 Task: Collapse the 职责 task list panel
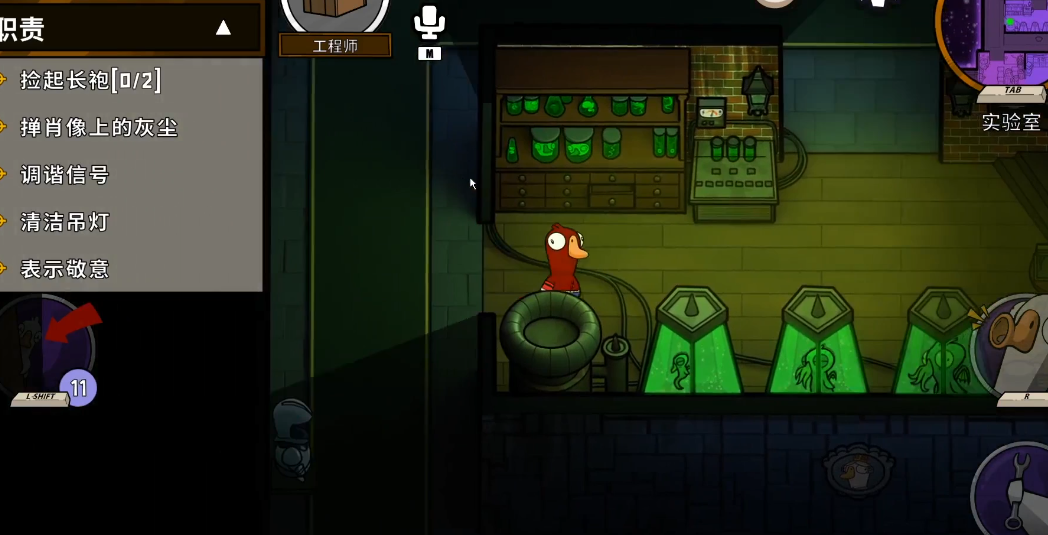[x=223, y=28]
